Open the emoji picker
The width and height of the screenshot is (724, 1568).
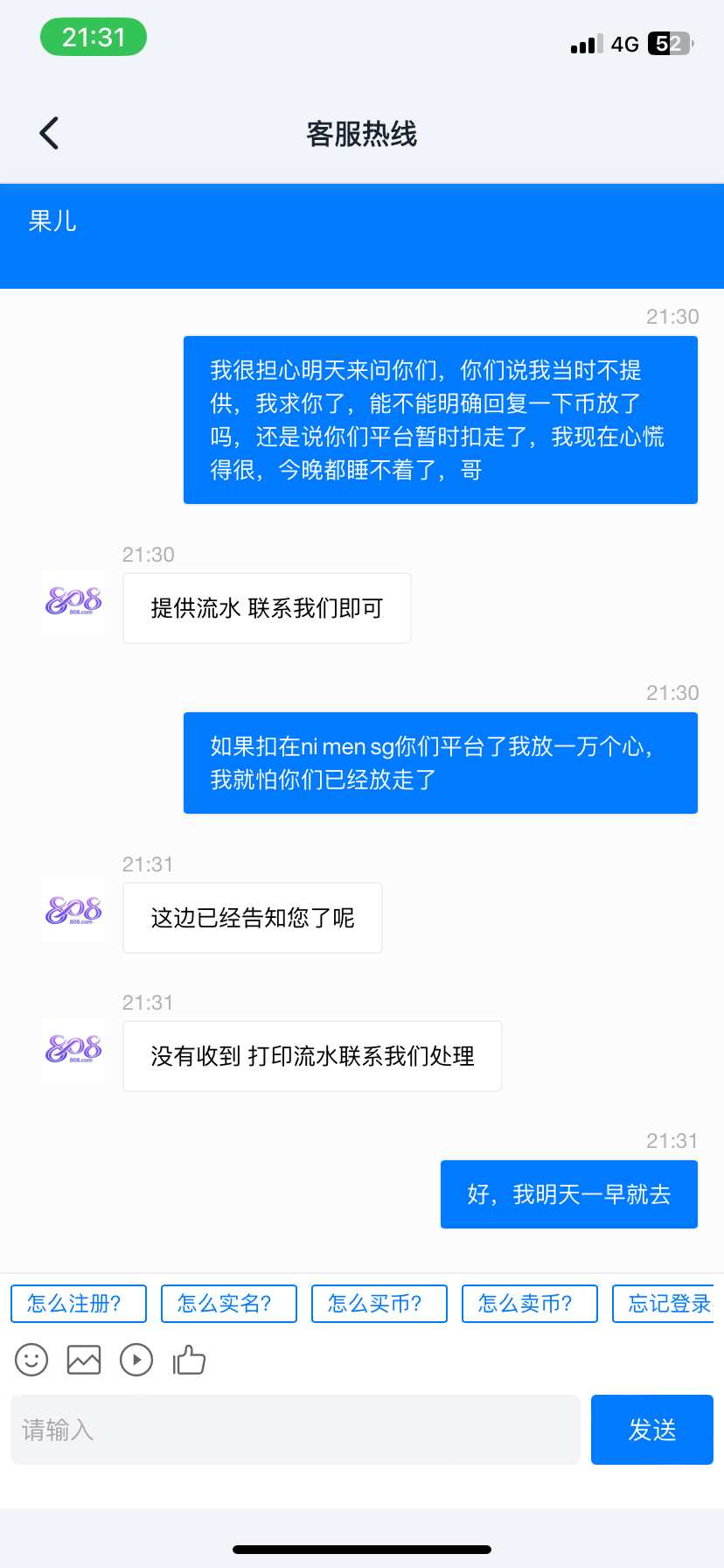[31, 1360]
